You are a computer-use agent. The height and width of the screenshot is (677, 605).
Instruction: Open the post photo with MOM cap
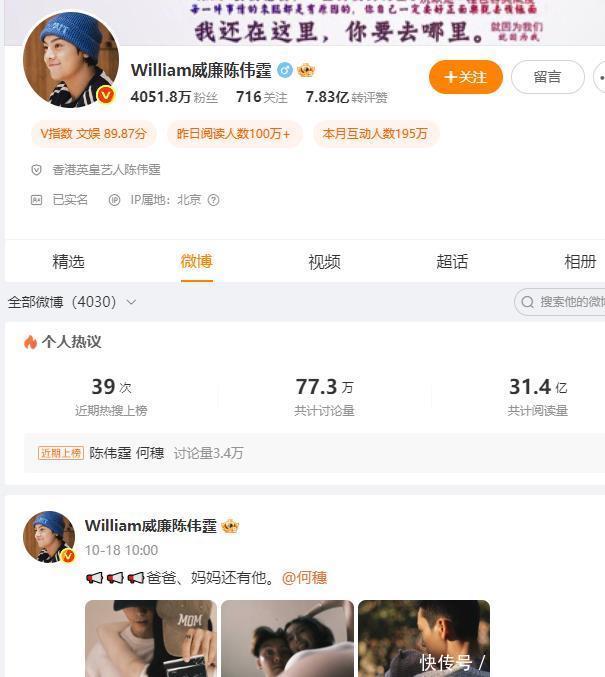pyautogui.click(x=150, y=637)
